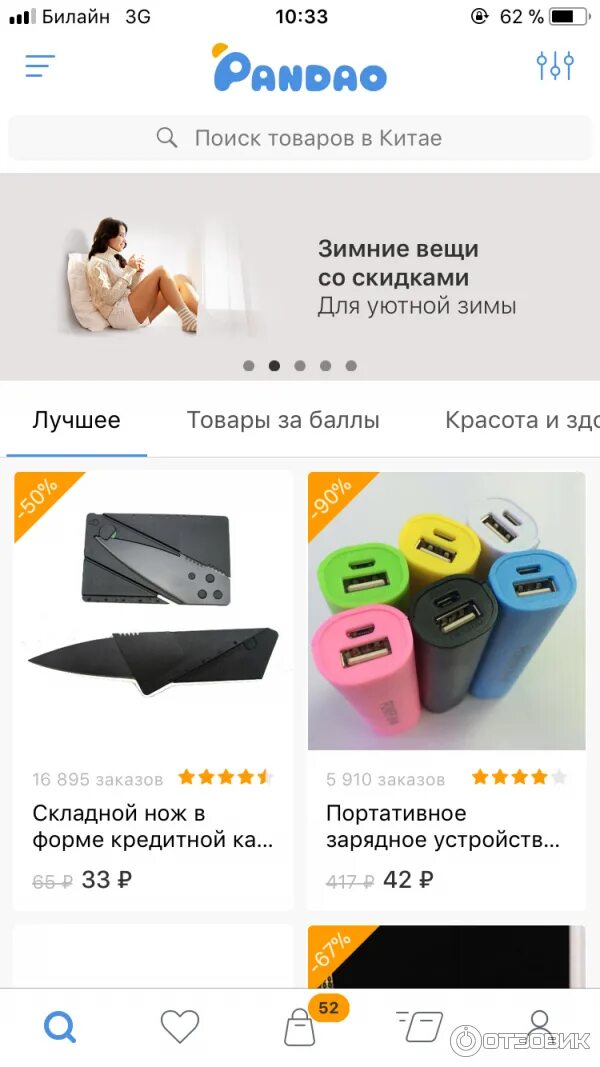Open the orders delivery tab
This screenshot has height=1067, width=600.
(420, 1026)
